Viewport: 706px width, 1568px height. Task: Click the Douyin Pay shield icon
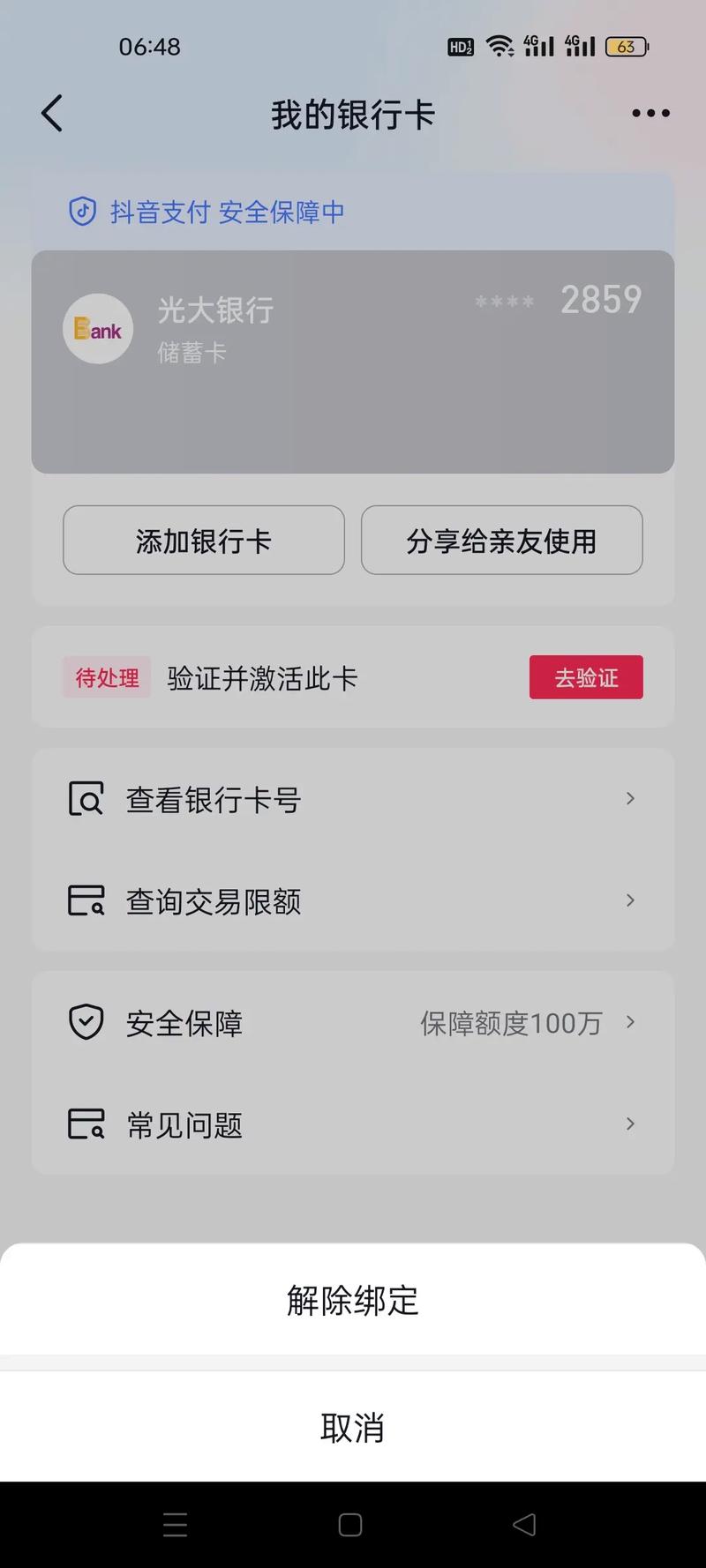[82, 212]
